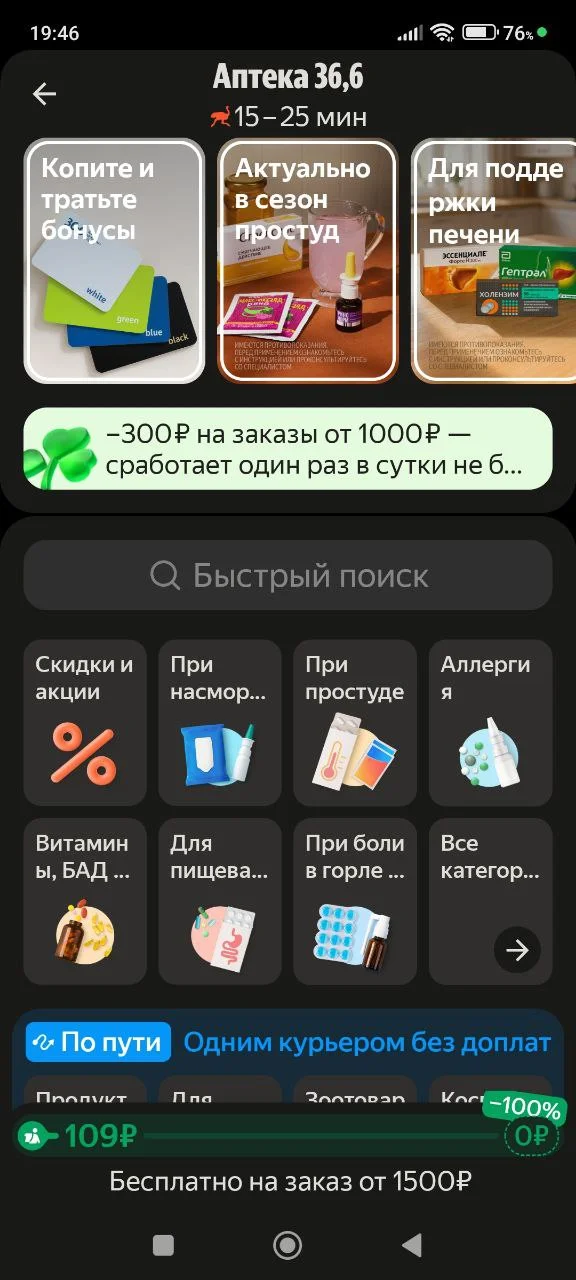Open the 'Скидки и акции' category
Image resolution: width=576 pixels, height=1280 pixels.
(x=85, y=723)
